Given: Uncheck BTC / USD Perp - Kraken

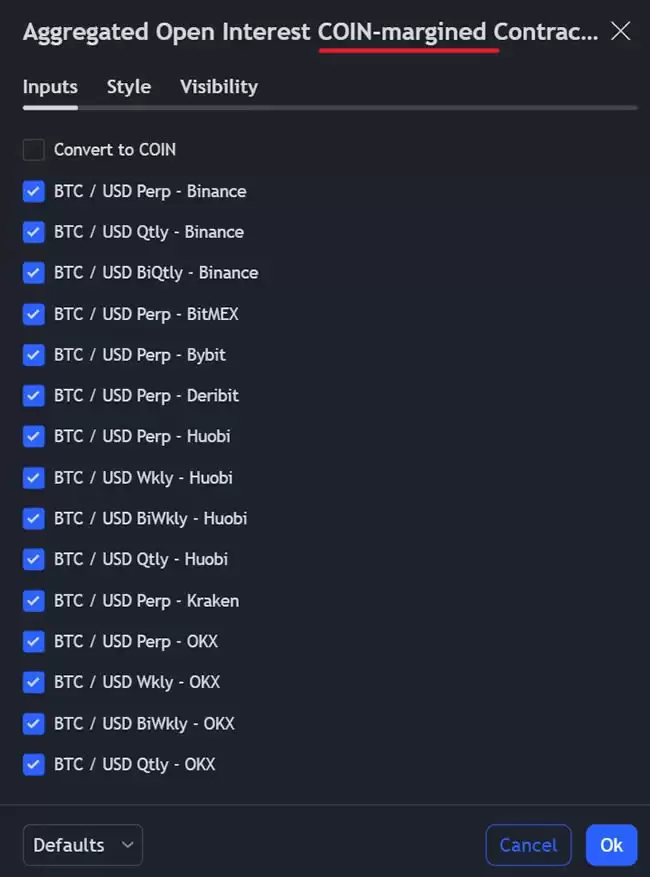Looking at the screenshot, I should 34,601.
